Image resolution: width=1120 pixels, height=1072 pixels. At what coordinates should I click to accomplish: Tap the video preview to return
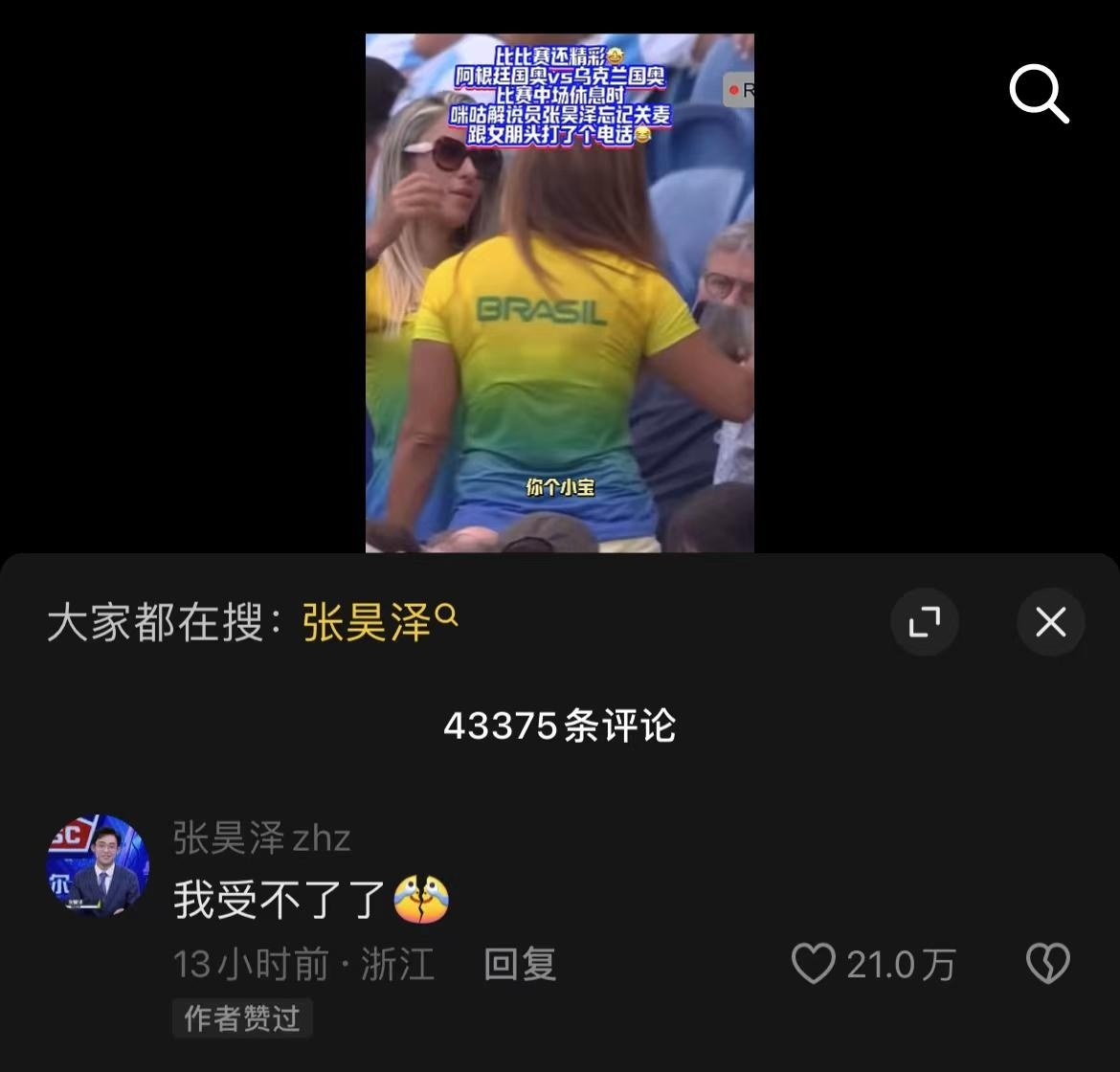[x=559, y=293]
